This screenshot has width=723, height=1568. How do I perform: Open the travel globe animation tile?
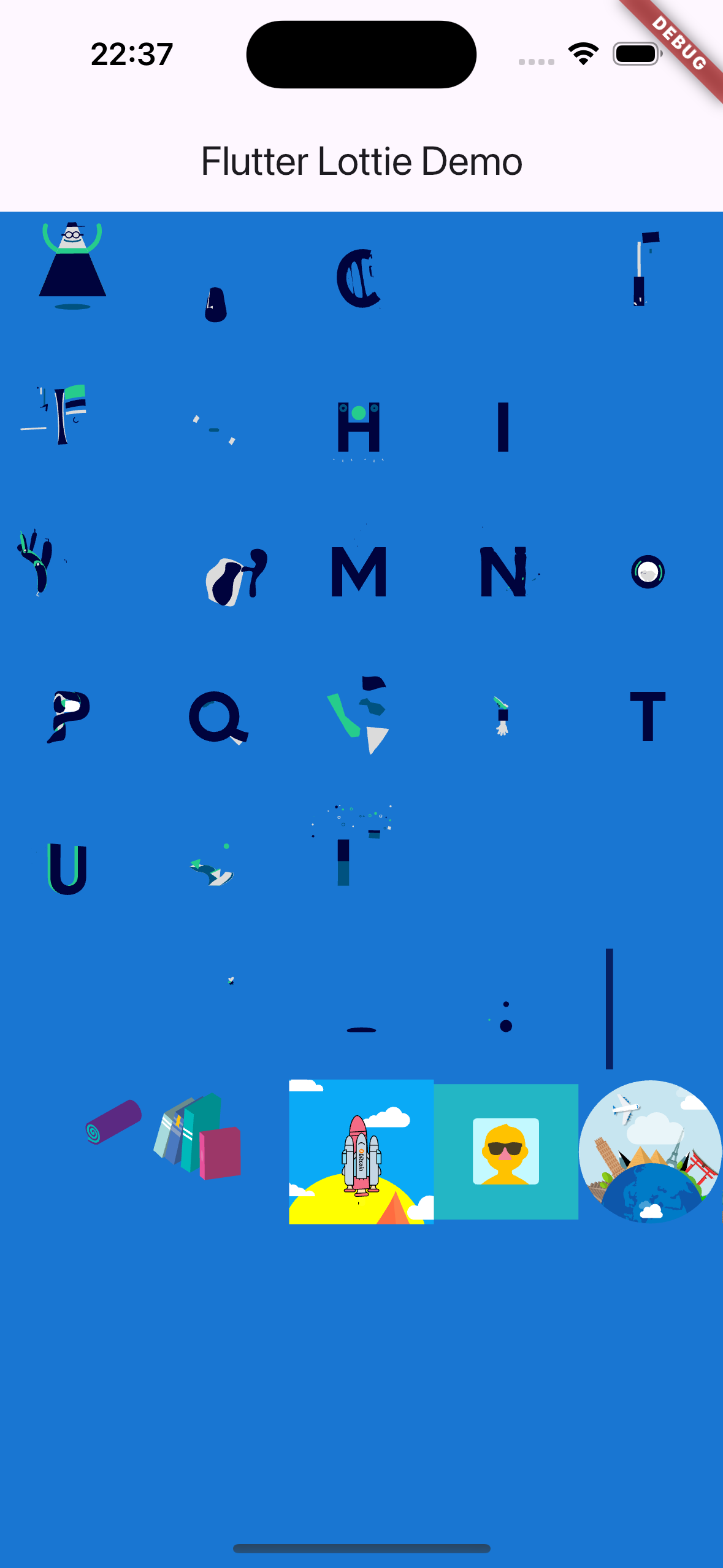tap(650, 1151)
